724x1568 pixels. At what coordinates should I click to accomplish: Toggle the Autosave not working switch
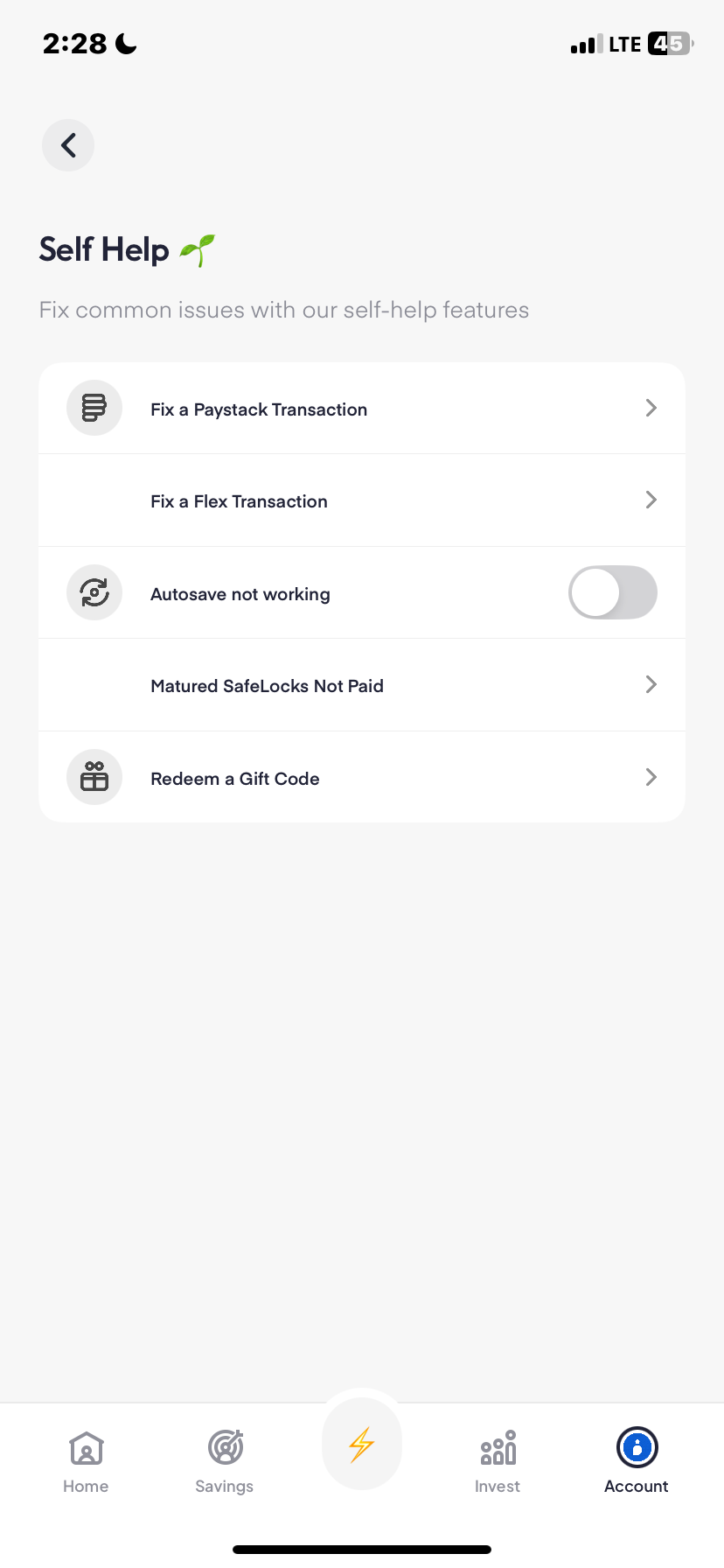(x=612, y=592)
